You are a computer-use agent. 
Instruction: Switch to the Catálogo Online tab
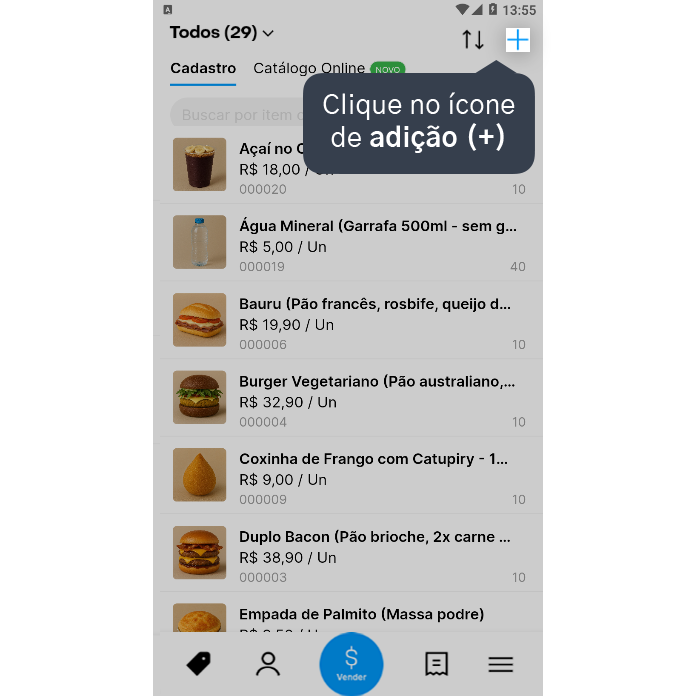point(310,69)
